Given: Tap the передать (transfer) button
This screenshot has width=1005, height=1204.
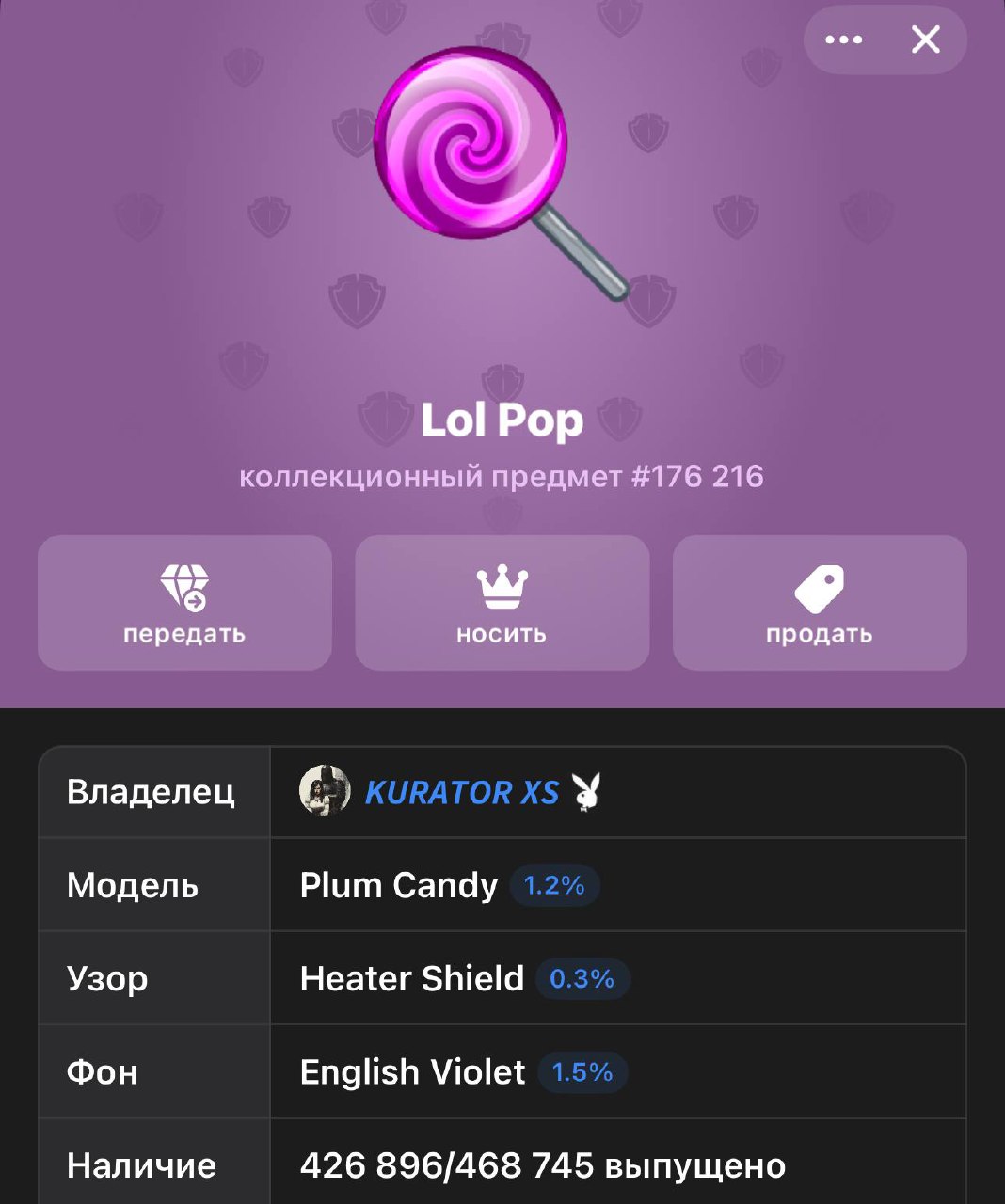Looking at the screenshot, I should tap(184, 603).
